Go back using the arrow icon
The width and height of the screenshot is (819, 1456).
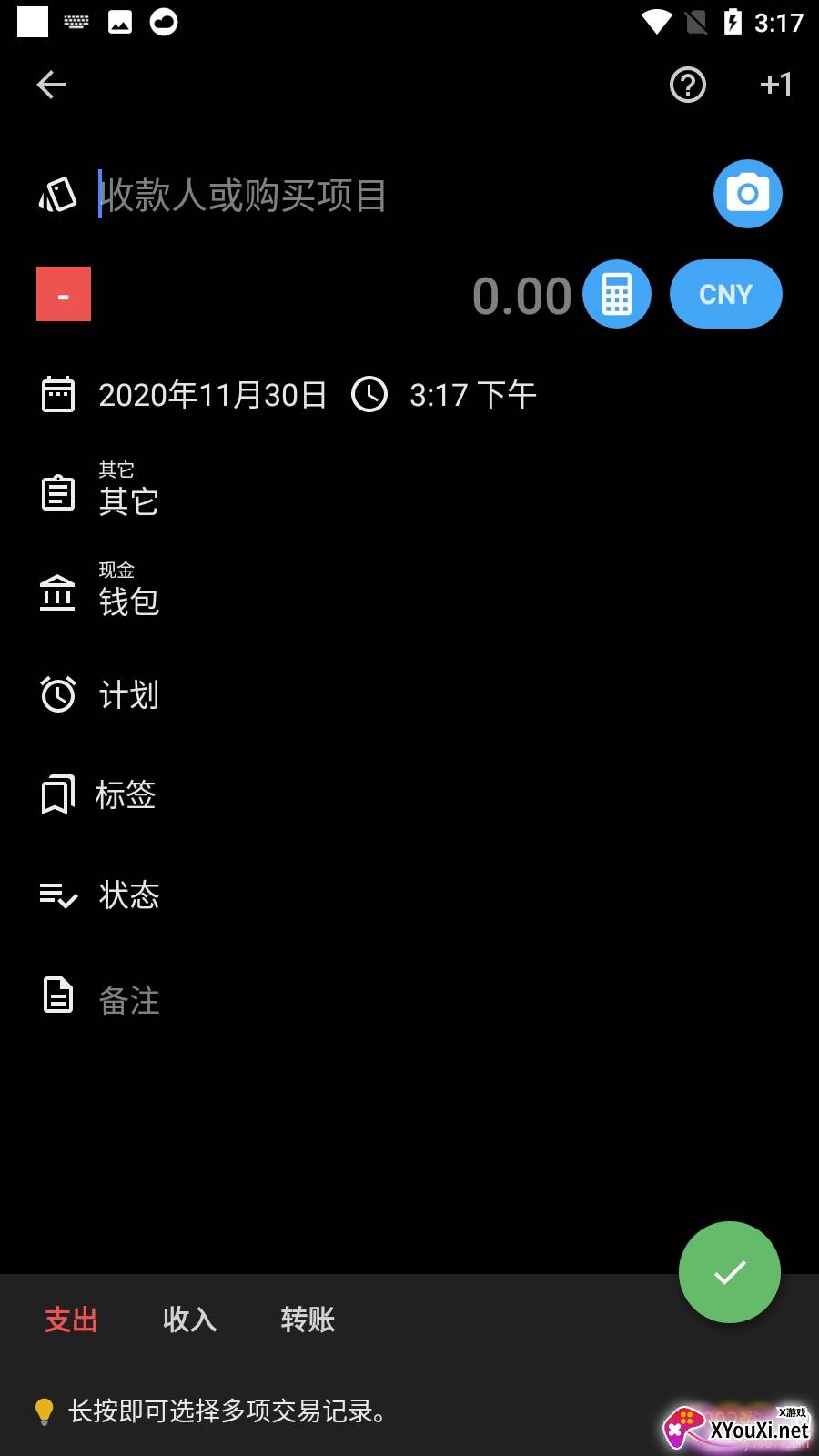[51, 85]
